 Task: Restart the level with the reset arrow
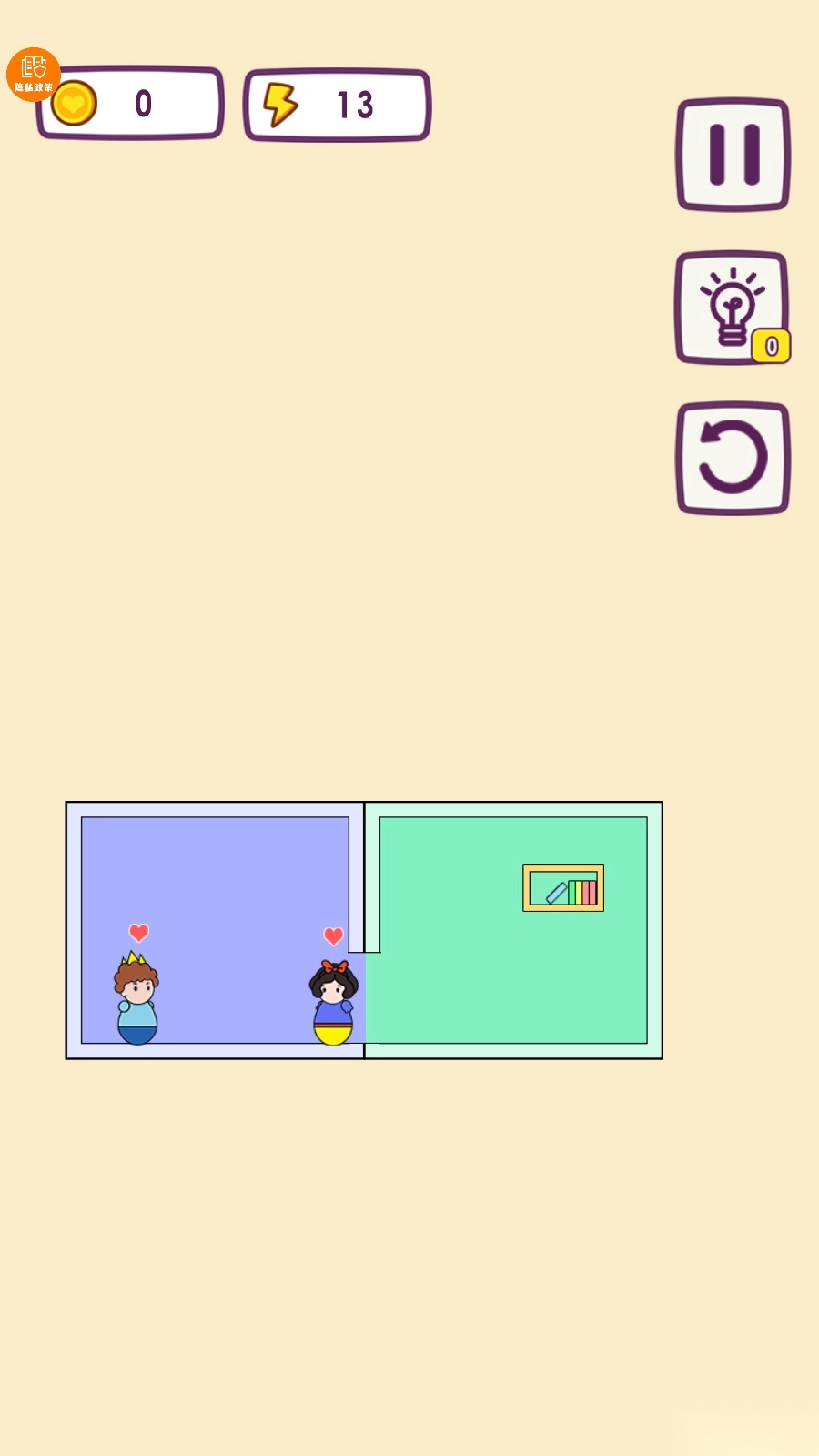pos(733,459)
